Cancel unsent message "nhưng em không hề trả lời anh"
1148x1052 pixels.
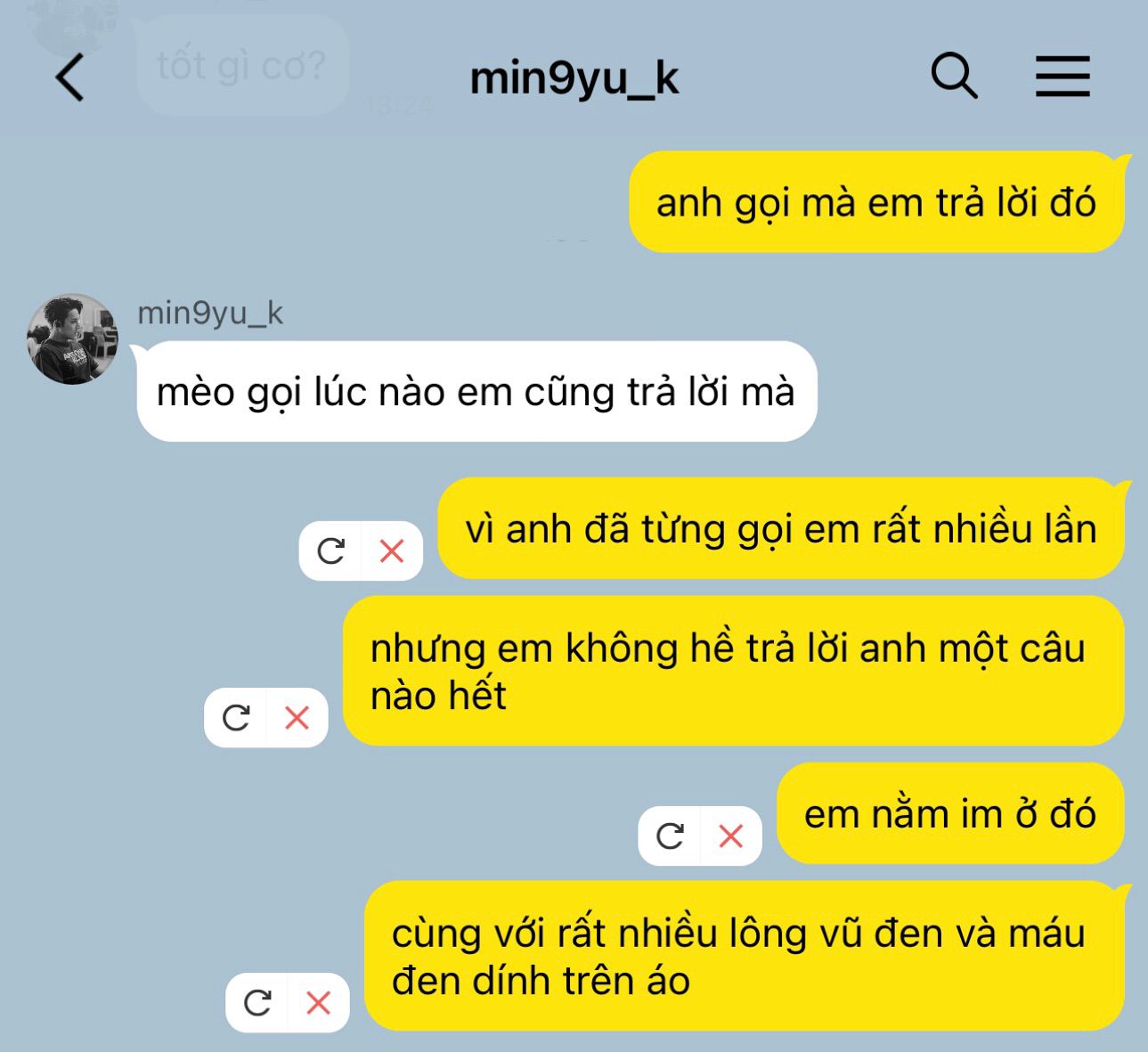(297, 718)
